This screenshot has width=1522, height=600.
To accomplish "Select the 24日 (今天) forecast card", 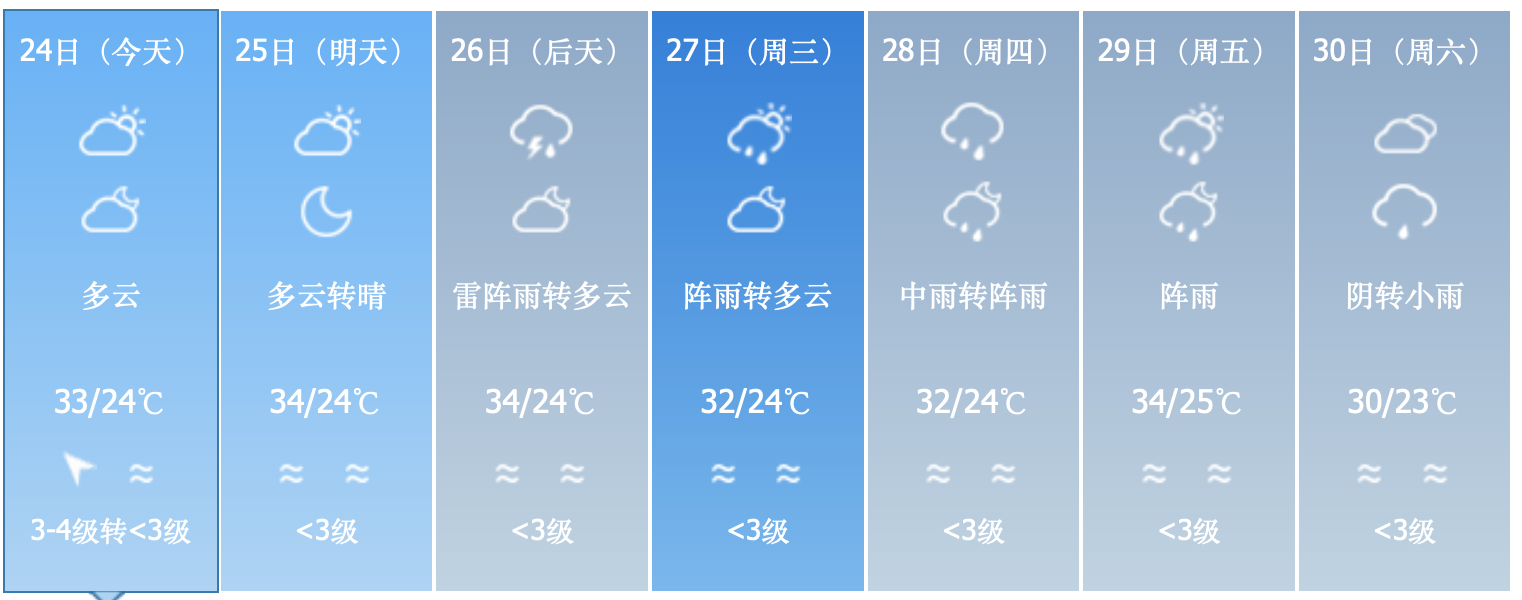I will (110, 300).
